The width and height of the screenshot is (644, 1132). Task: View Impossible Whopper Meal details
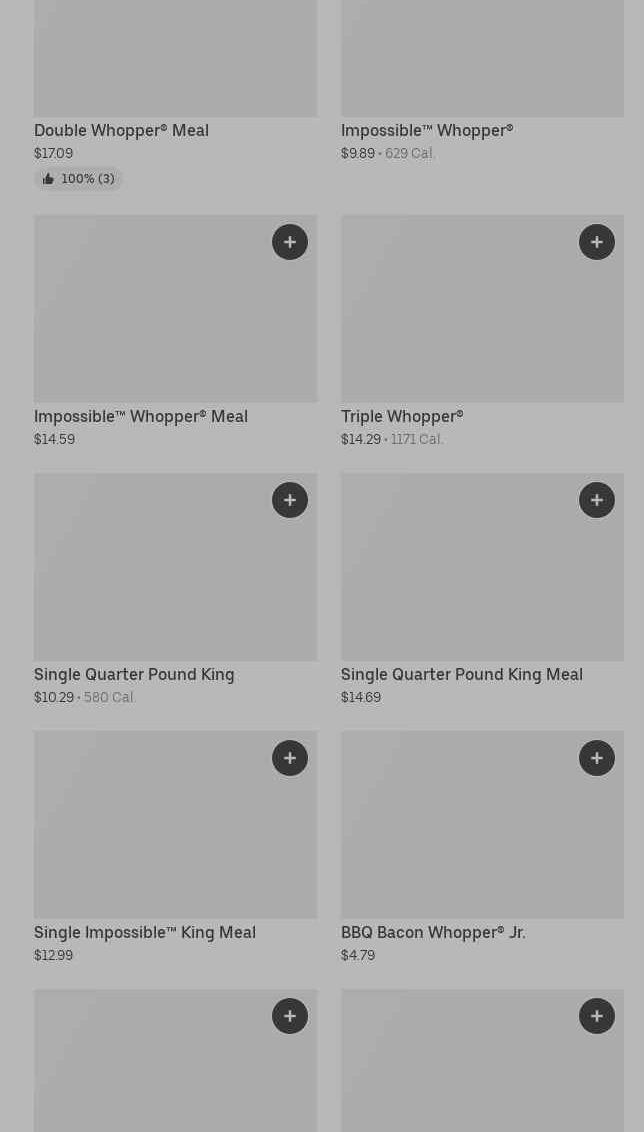pos(175,331)
